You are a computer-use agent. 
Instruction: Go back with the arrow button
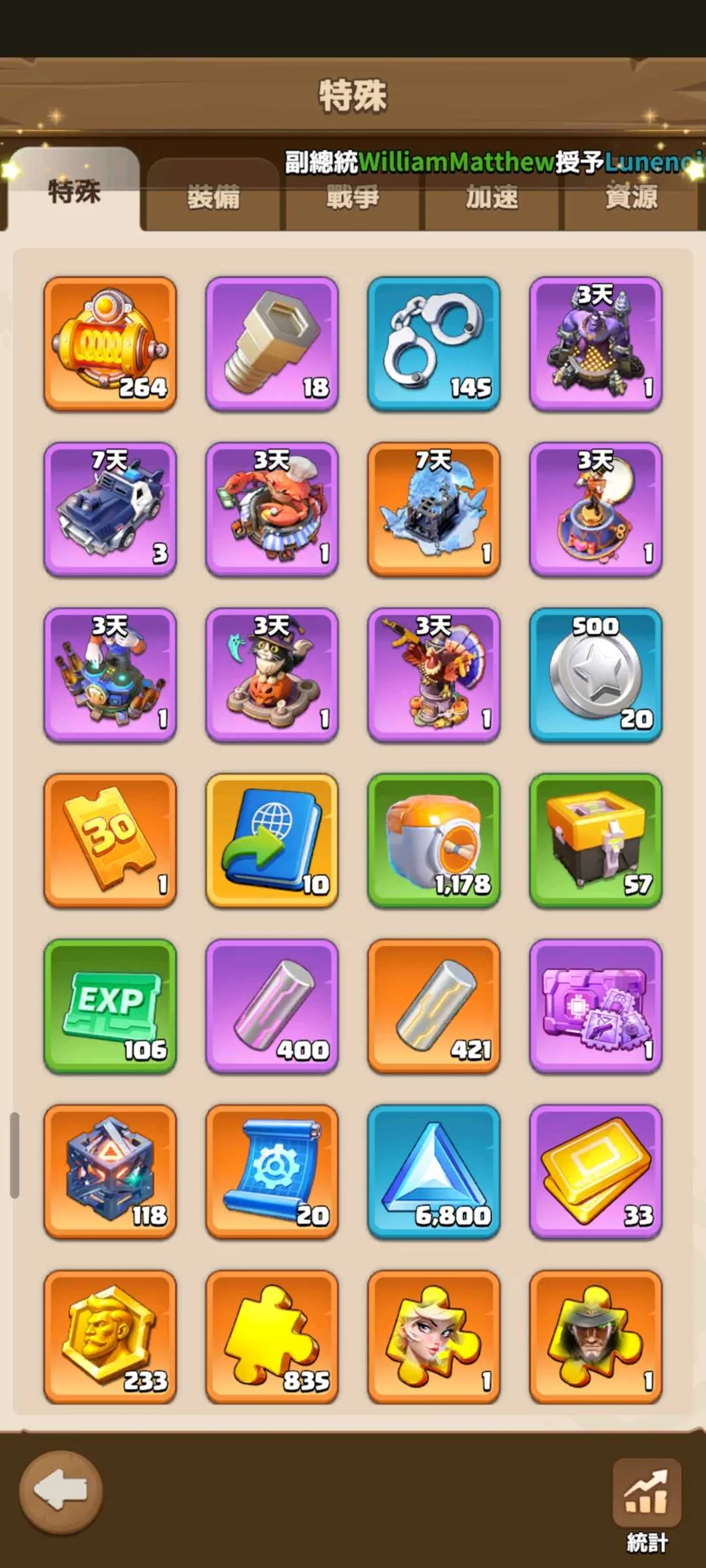61,1491
